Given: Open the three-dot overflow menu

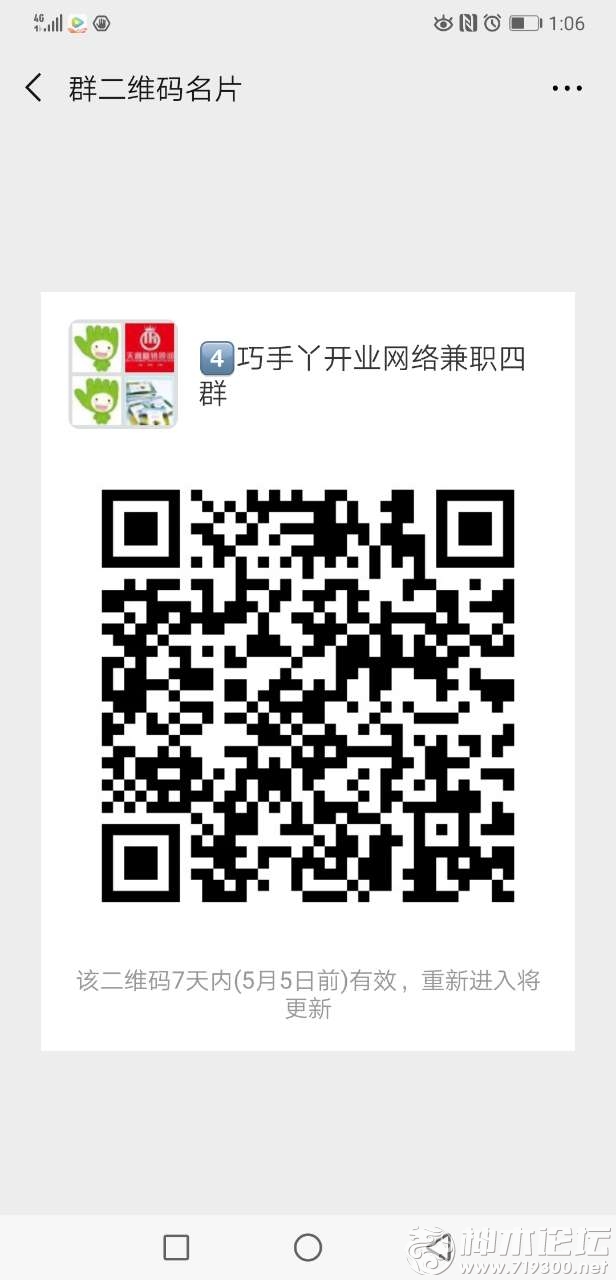Looking at the screenshot, I should point(567,88).
